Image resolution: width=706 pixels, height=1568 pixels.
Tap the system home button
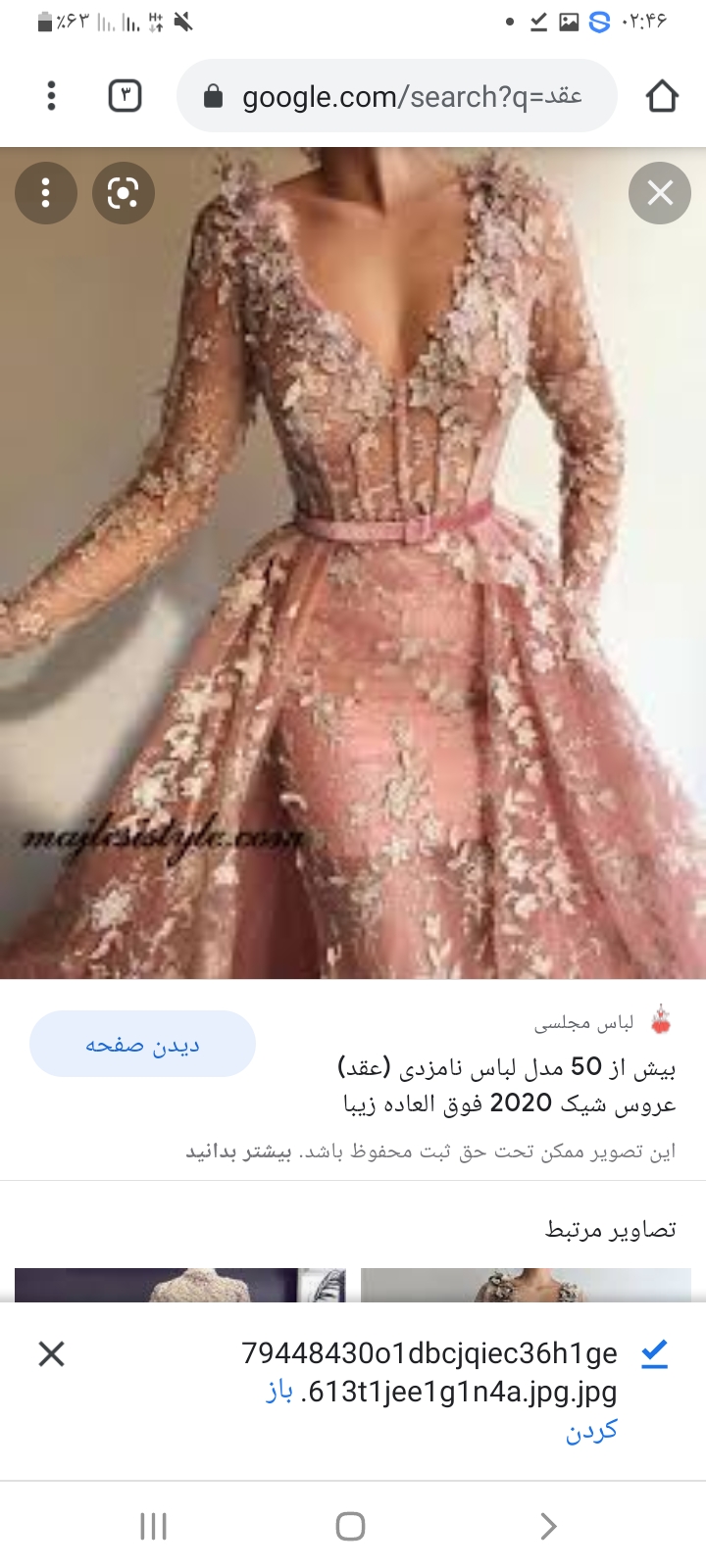pyautogui.click(x=350, y=1526)
